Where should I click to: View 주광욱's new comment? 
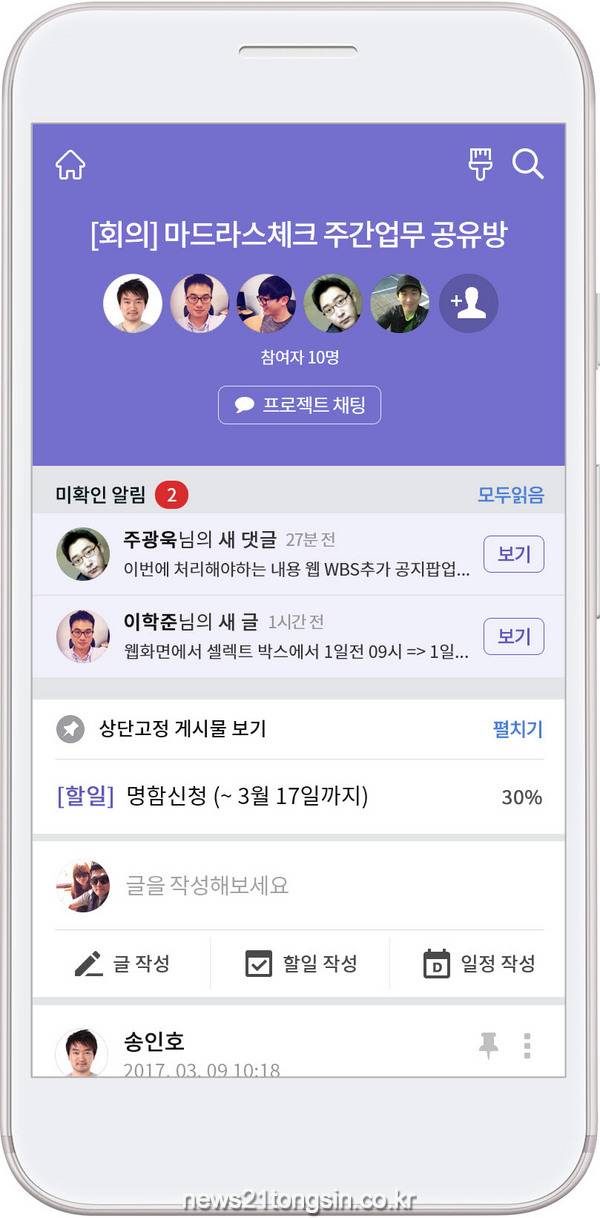pyautogui.click(x=513, y=554)
